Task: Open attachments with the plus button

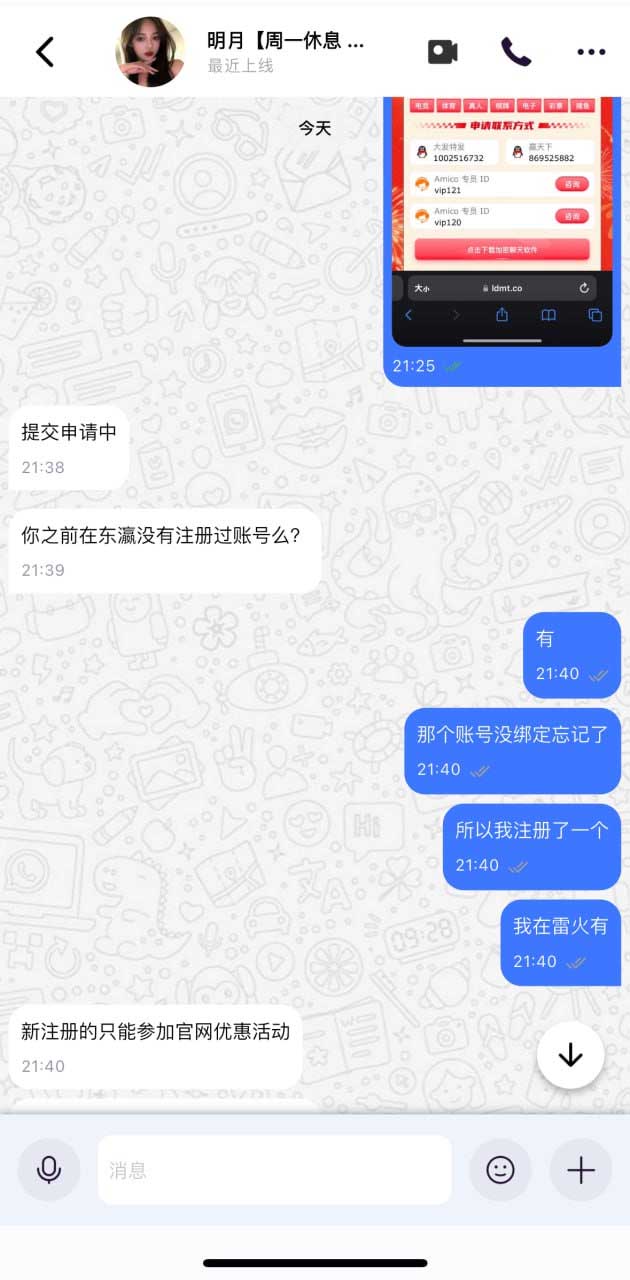Action: click(581, 1169)
